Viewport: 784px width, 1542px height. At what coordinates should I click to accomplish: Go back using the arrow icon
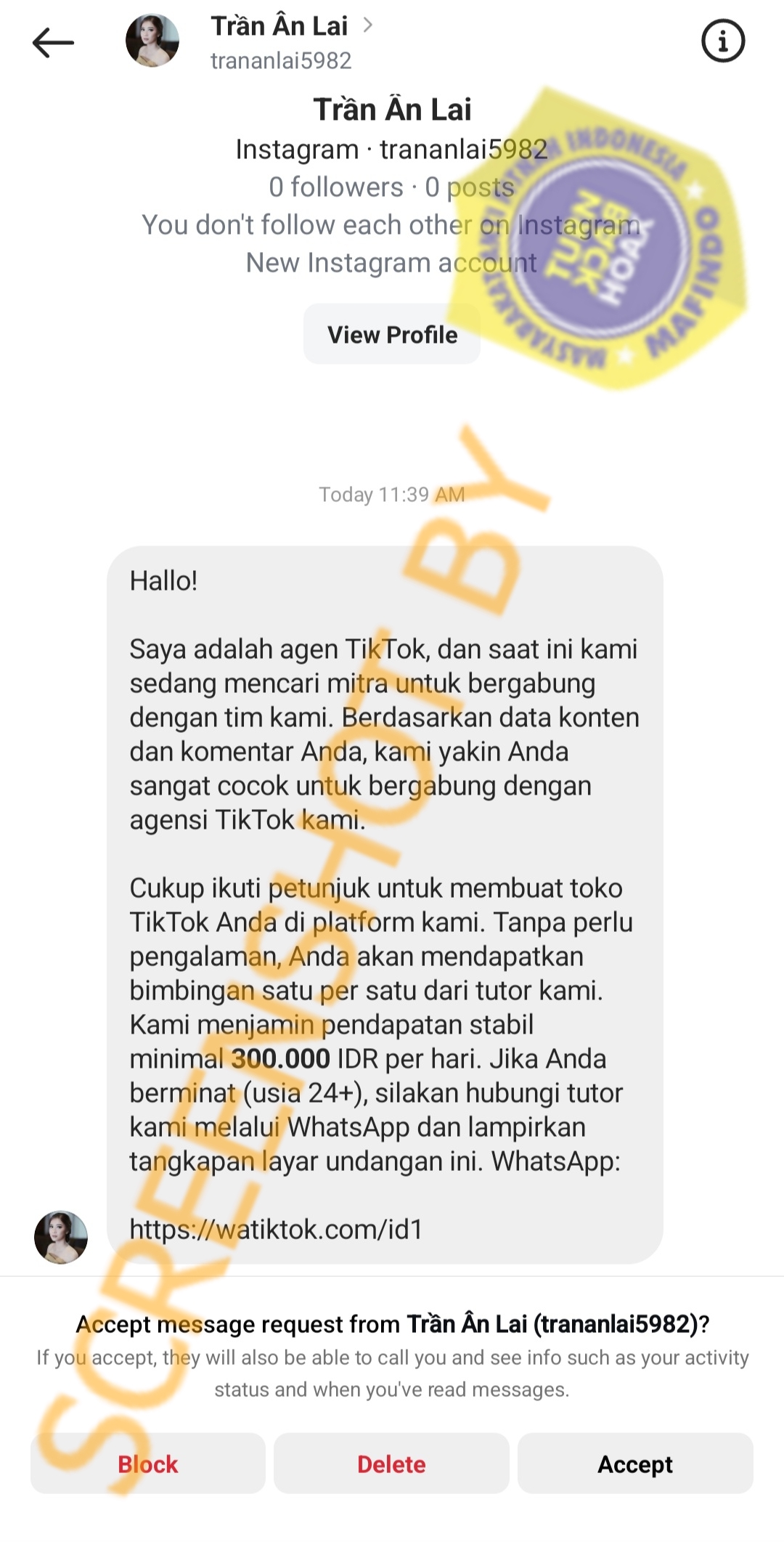(53, 42)
